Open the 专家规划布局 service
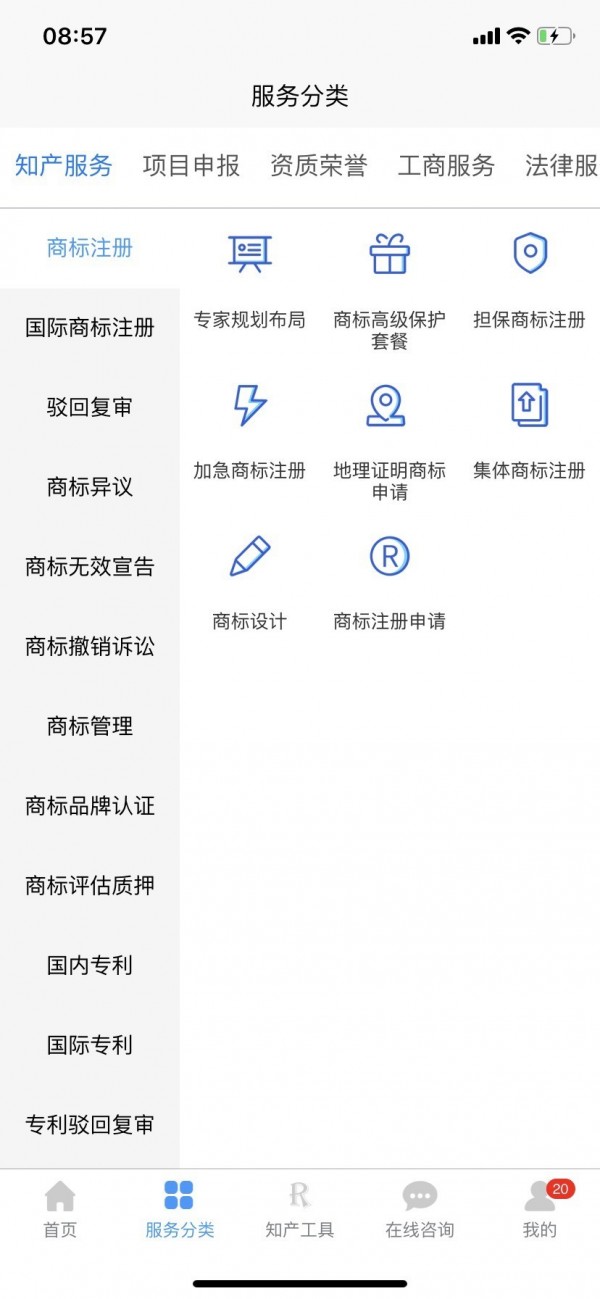 click(x=249, y=281)
